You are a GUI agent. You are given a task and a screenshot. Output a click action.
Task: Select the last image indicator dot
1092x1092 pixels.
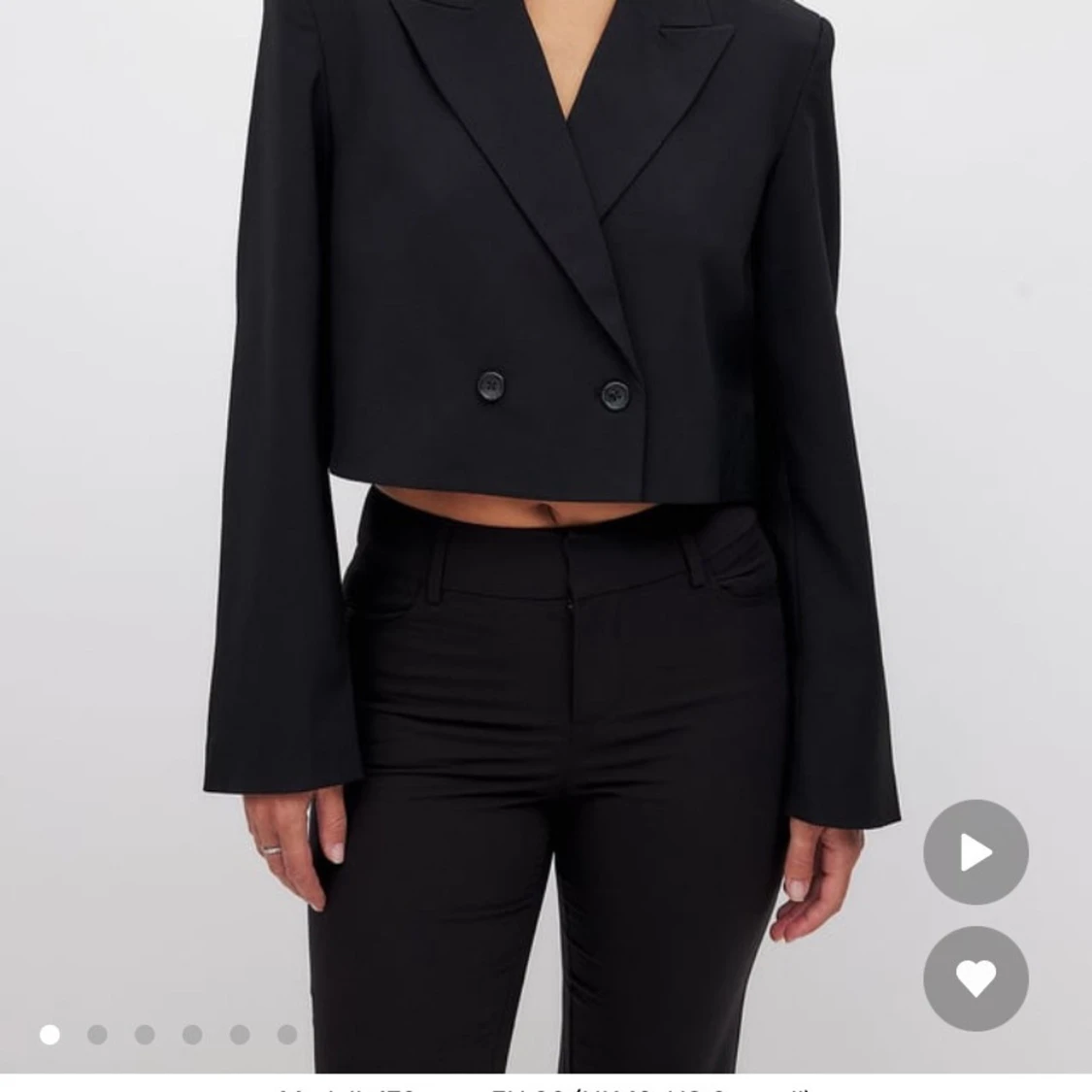[x=287, y=1035]
